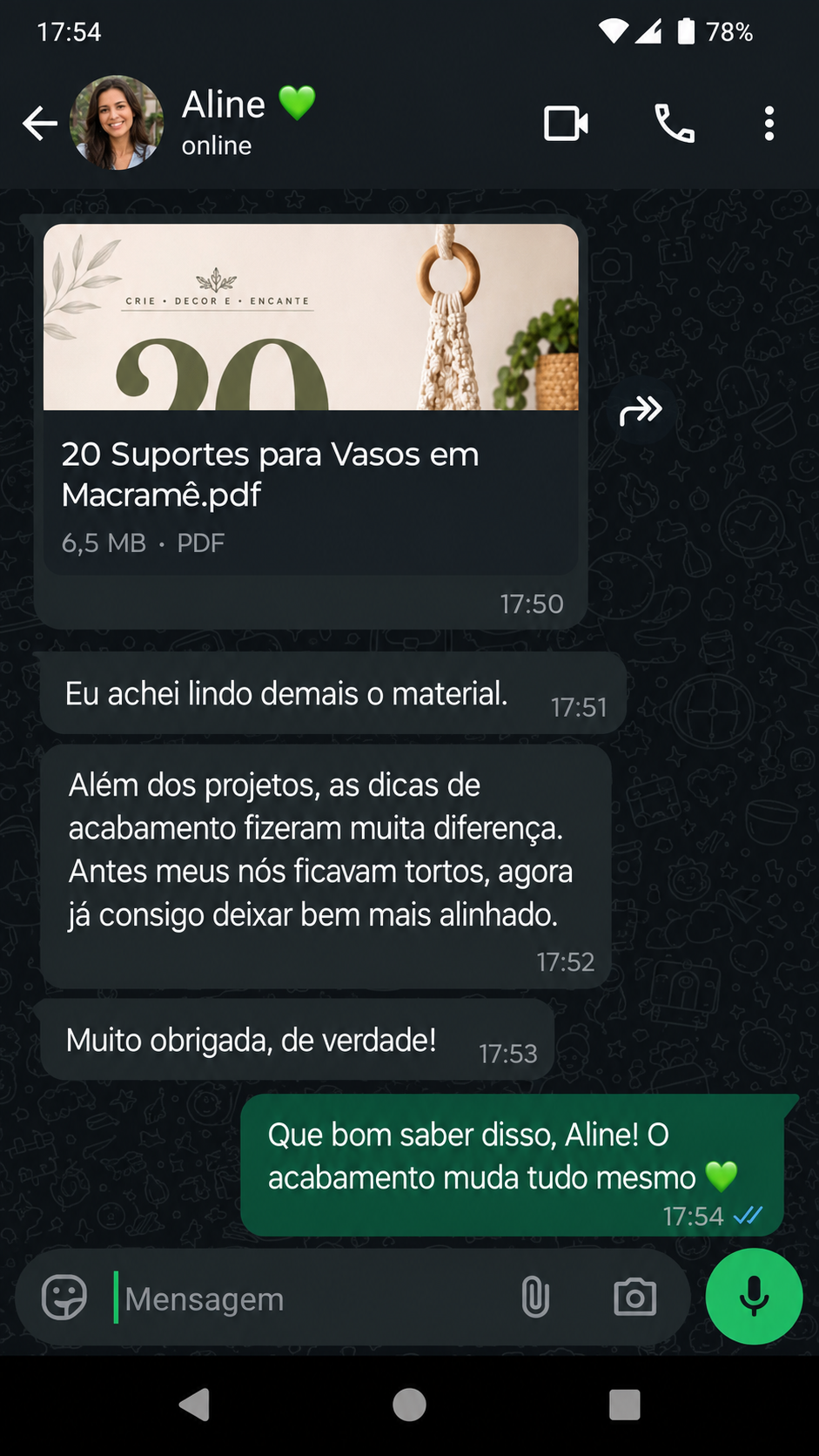819x1456 pixels.
Task: Go back to the chats list
Action: (x=39, y=124)
